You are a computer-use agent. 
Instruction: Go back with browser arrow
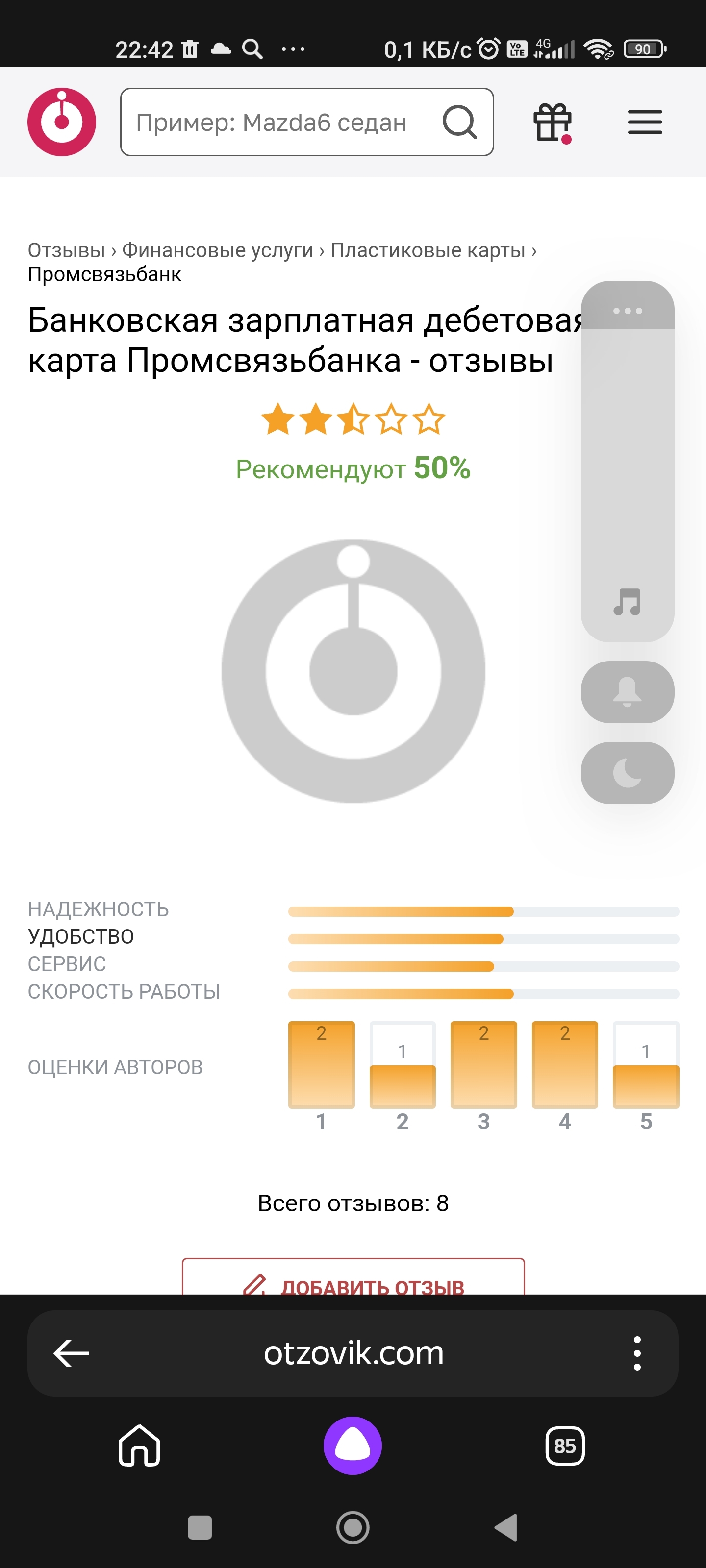(71, 1353)
